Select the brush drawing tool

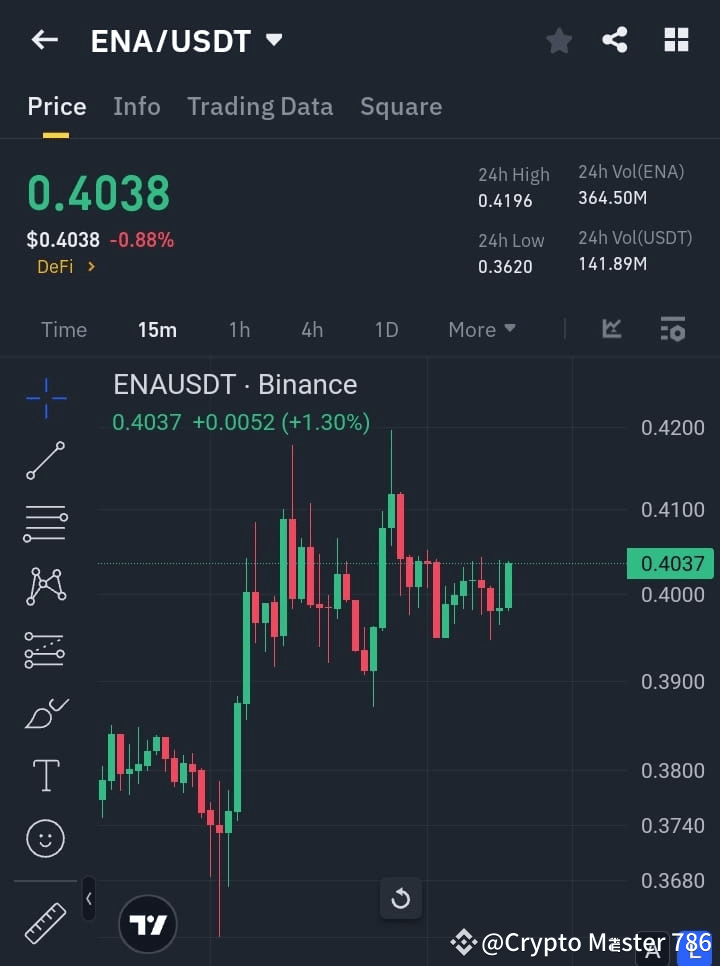44,712
